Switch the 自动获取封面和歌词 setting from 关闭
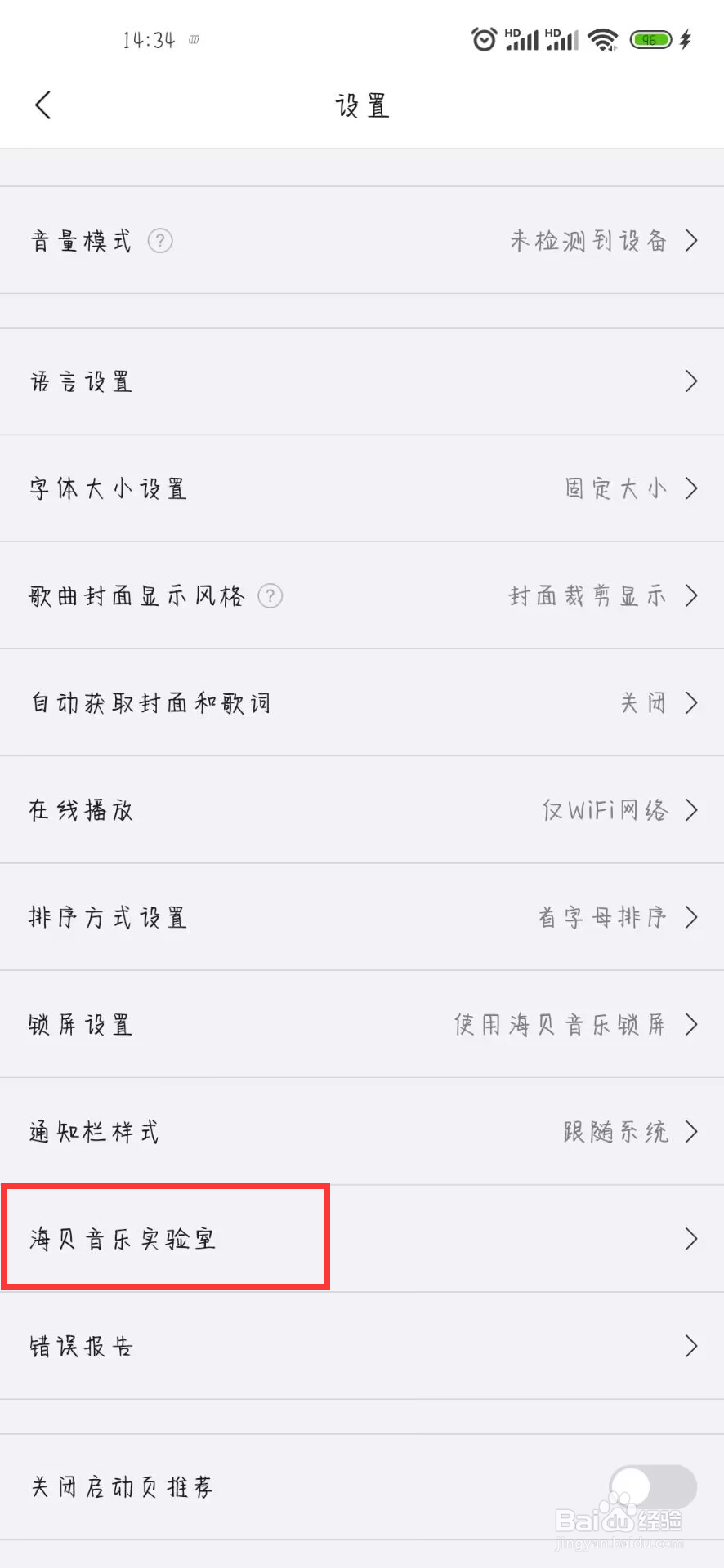 [x=362, y=702]
